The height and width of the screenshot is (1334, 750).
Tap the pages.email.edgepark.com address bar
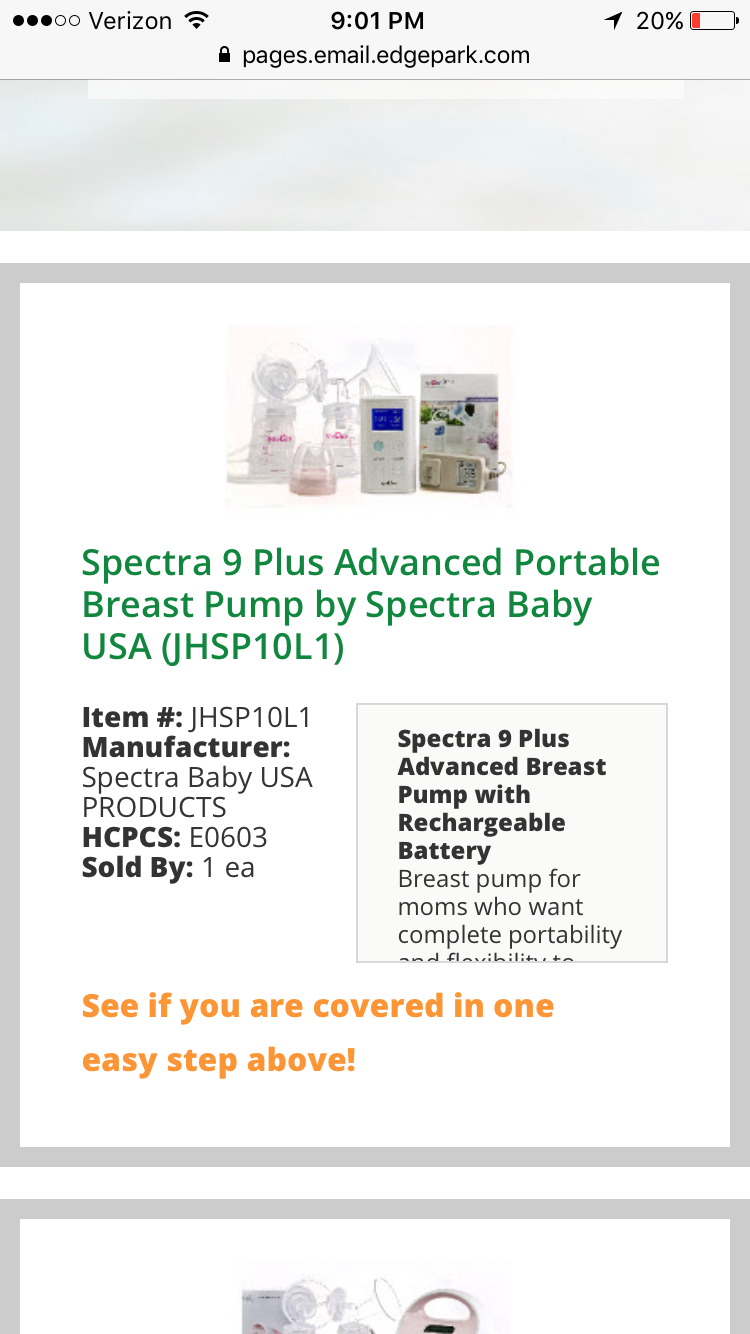[375, 55]
